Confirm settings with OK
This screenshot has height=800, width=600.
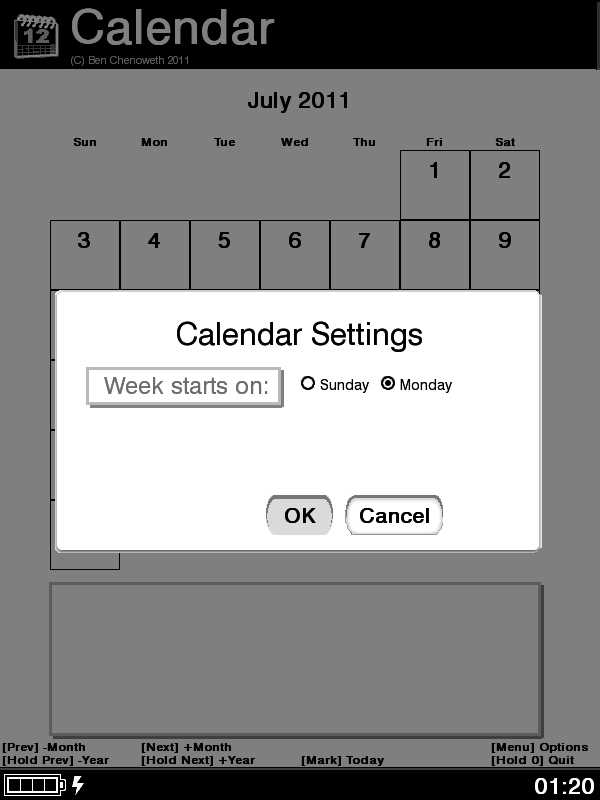(x=299, y=515)
